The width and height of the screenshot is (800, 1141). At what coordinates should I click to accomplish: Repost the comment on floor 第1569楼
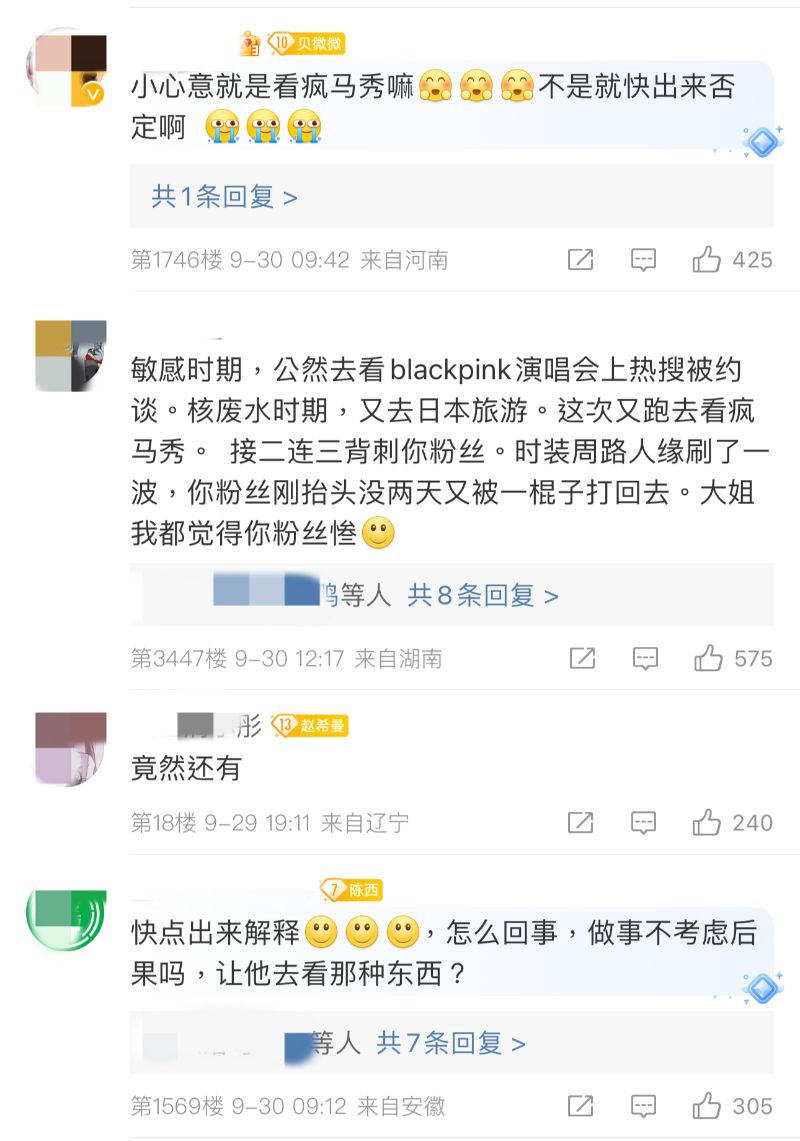pos(581,1106)
